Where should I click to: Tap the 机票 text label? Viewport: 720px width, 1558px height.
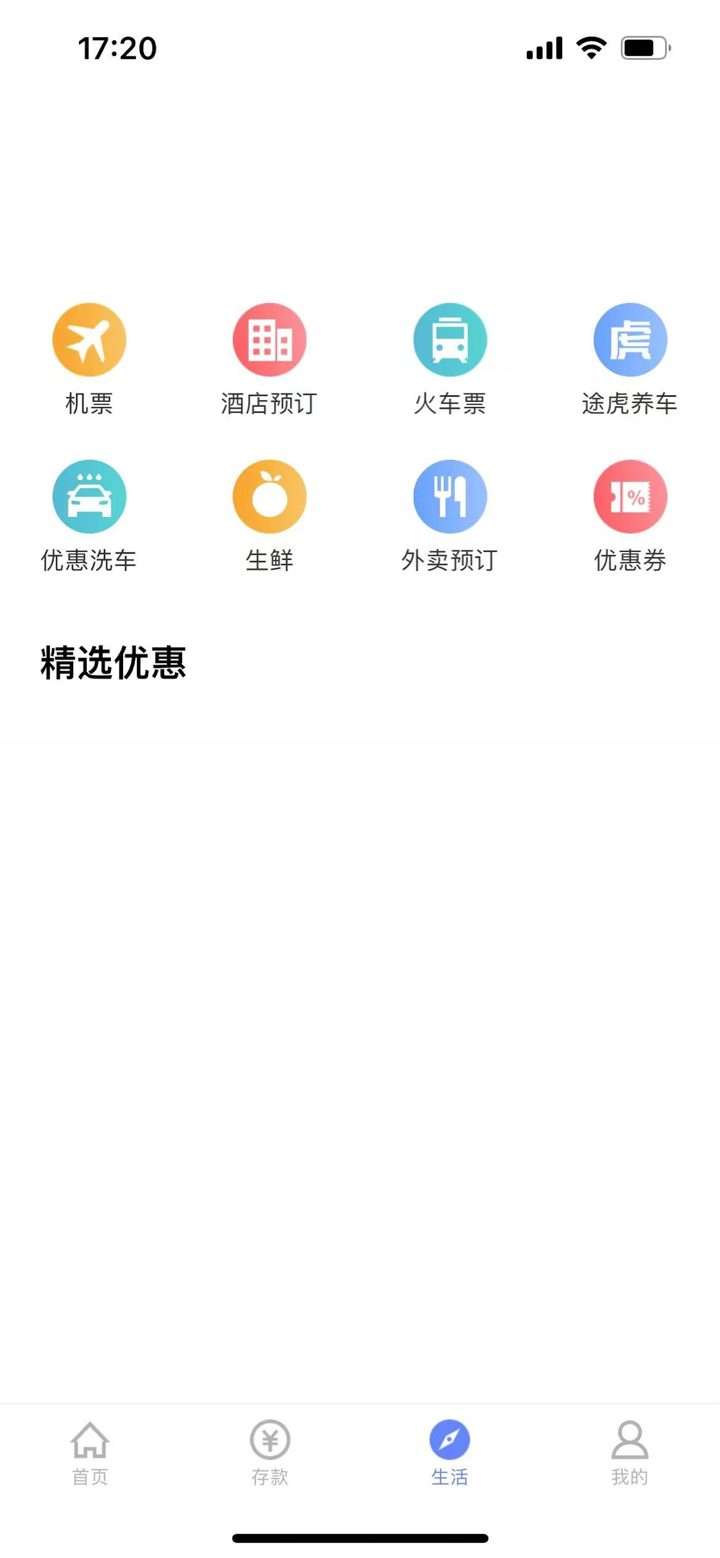pos(89,403)
